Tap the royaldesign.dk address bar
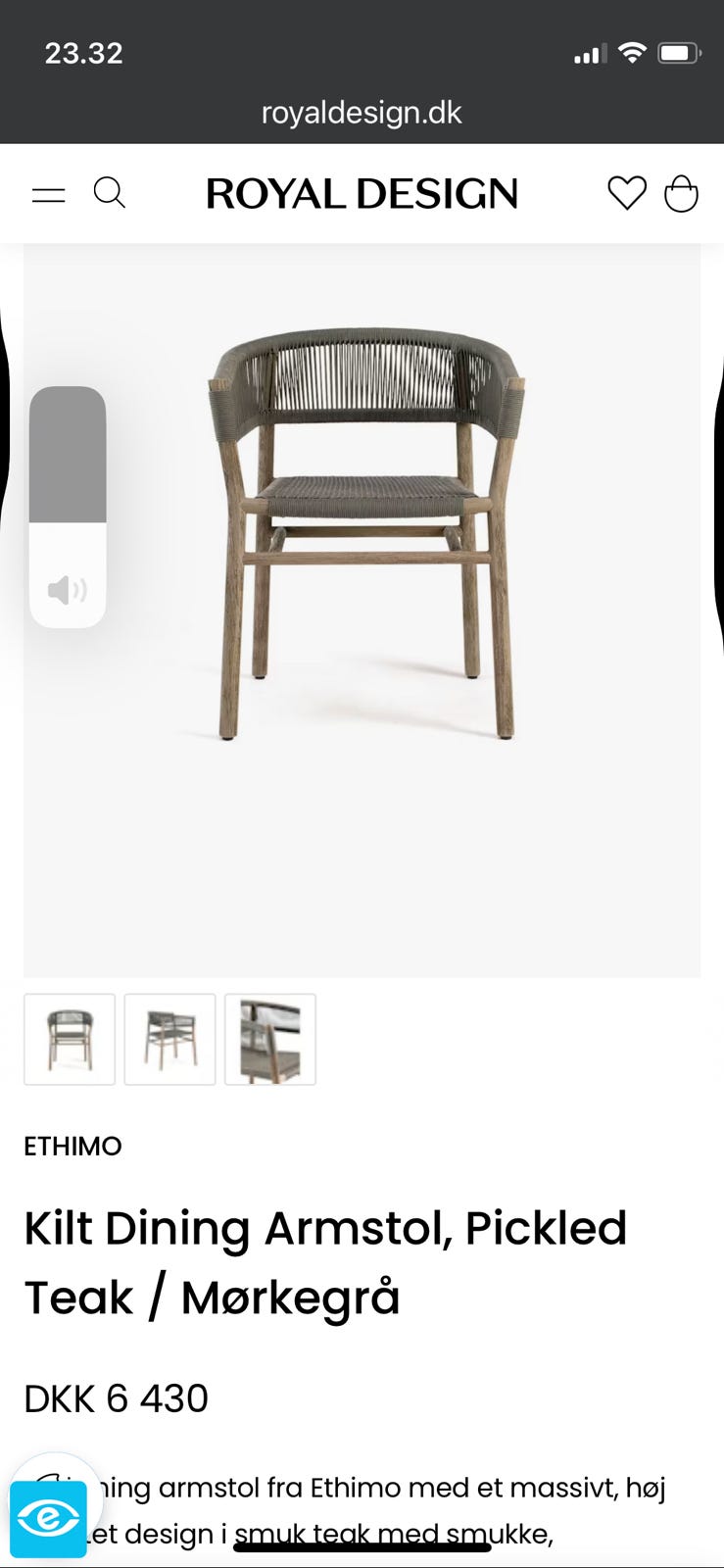Screen dimensions: 724x1568 [x=362, y=113]
